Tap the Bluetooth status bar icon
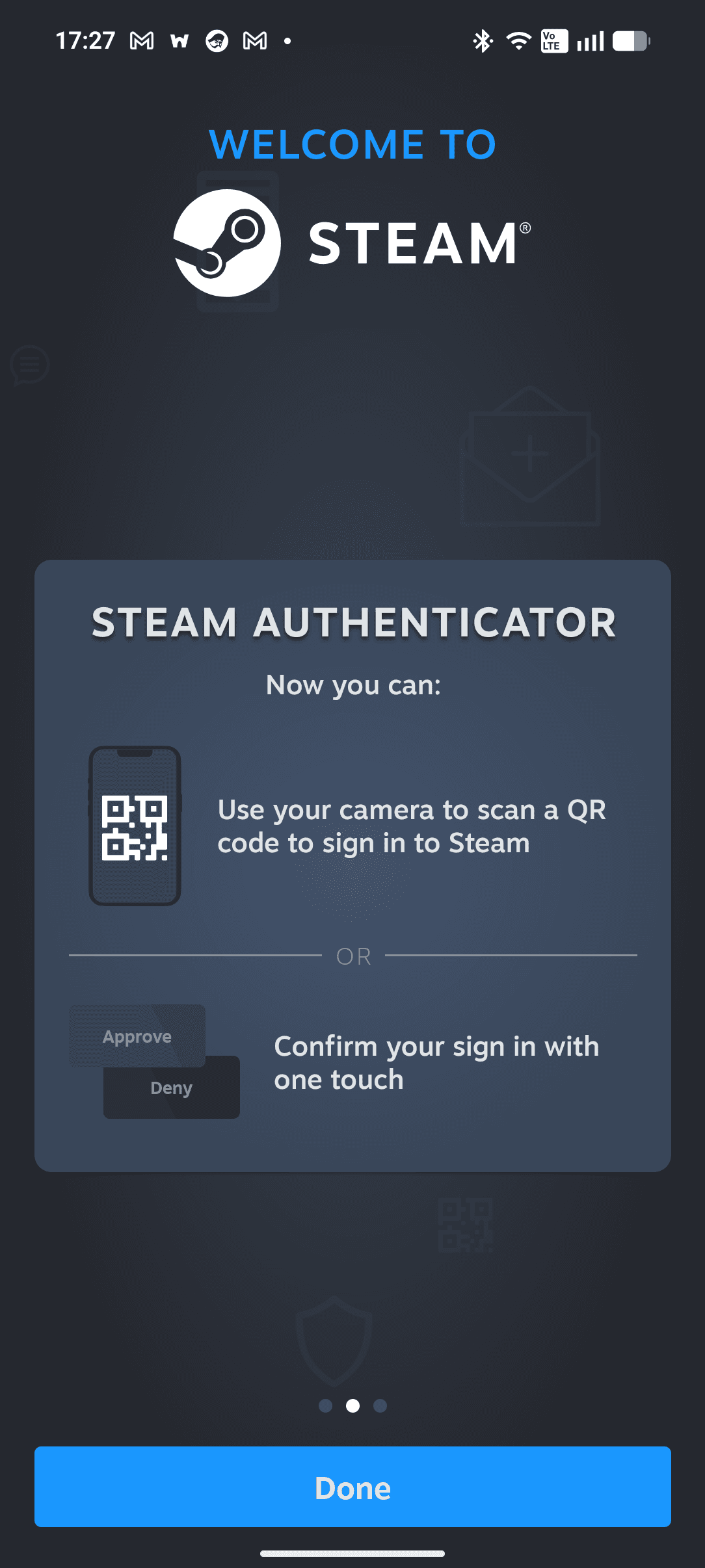Viewport: 705px width, 1568px height. [x=482, y=40]
